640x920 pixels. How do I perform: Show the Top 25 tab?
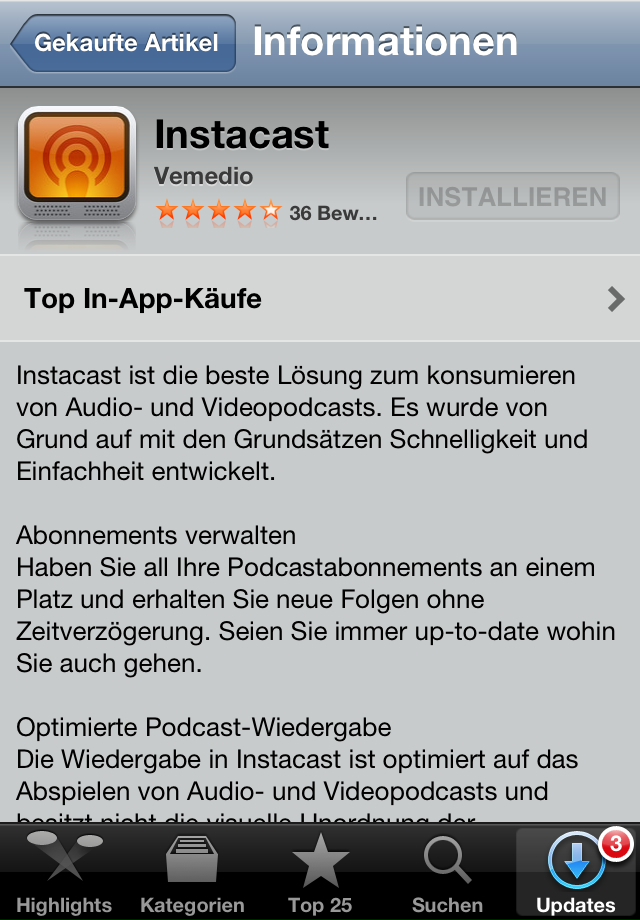[320, 873]
